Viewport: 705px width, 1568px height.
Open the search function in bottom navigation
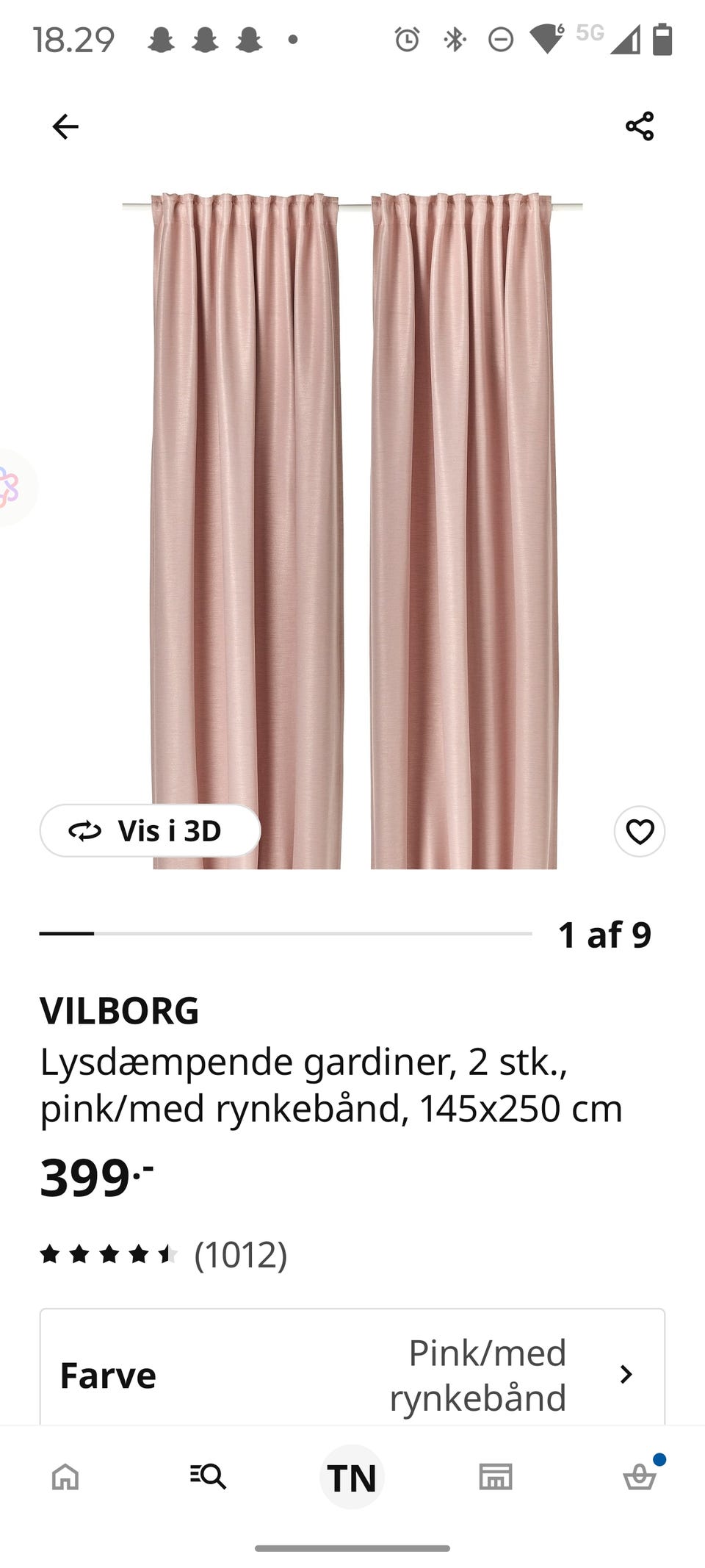(209, 1477)
